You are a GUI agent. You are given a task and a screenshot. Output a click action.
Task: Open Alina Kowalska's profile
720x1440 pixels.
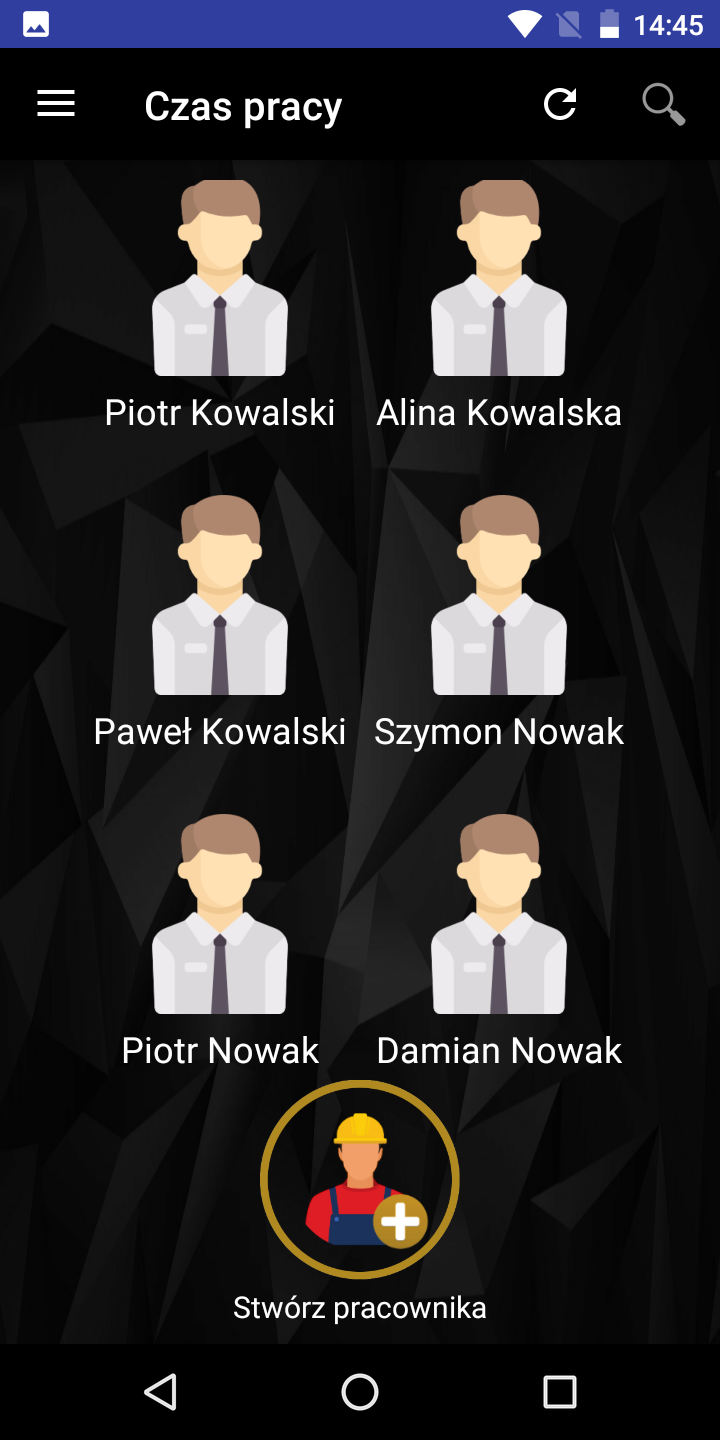(x=499, y=300)
